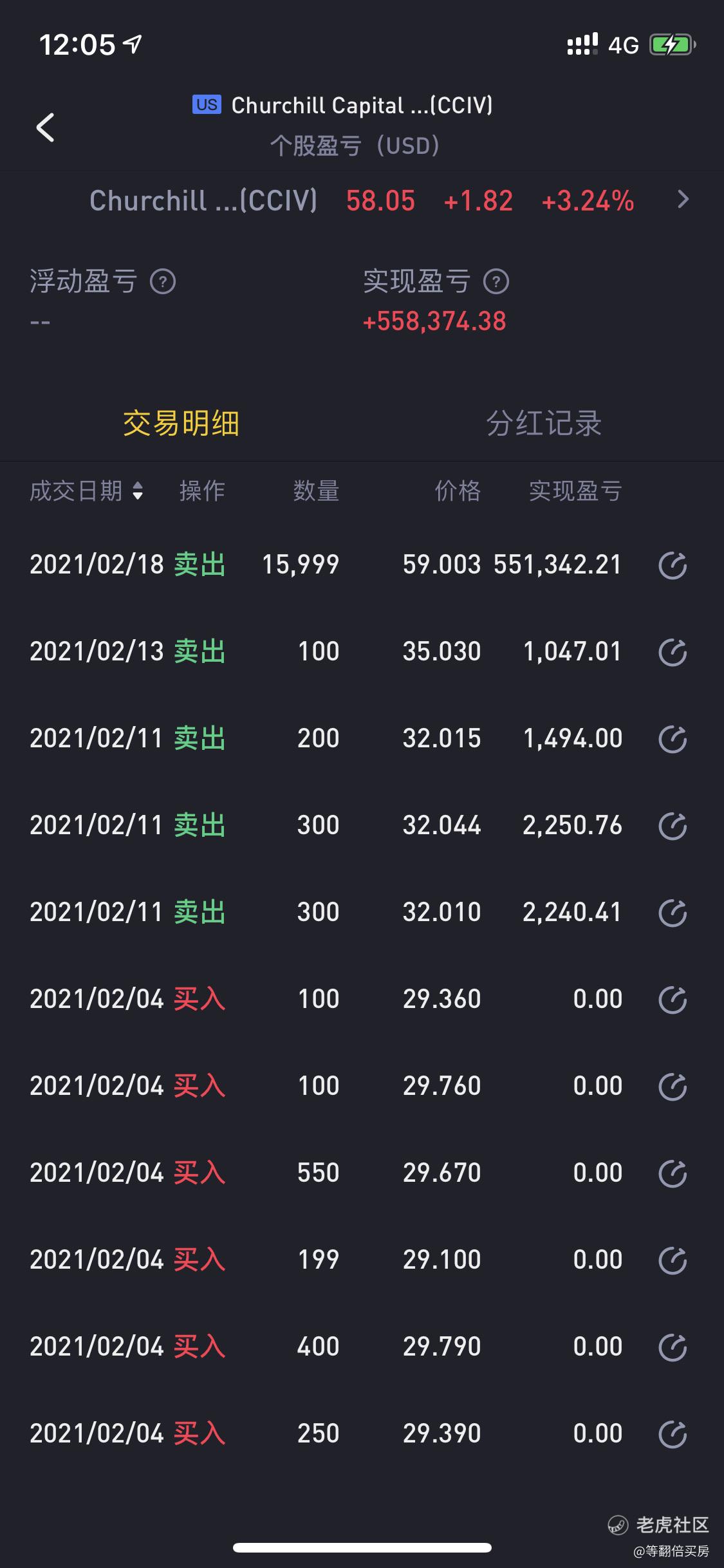Screen dimensions: 724x1568
Task: Open details icon for 29.760 purchase
Action: [x=673, y=1087]
